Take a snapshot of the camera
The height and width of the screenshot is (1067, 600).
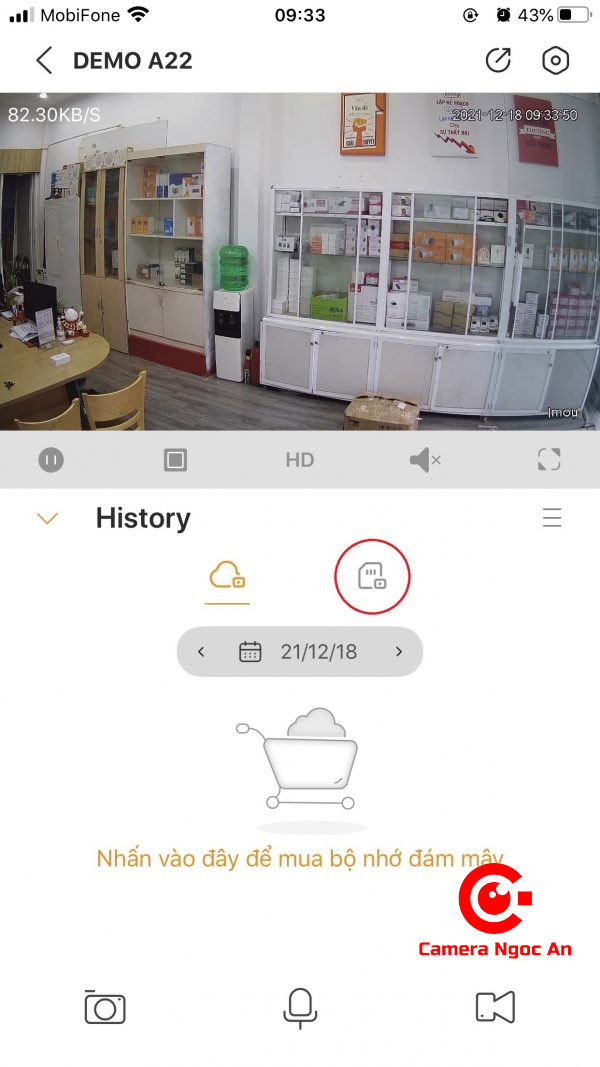pyautogui.click(x=104, y=1007)
